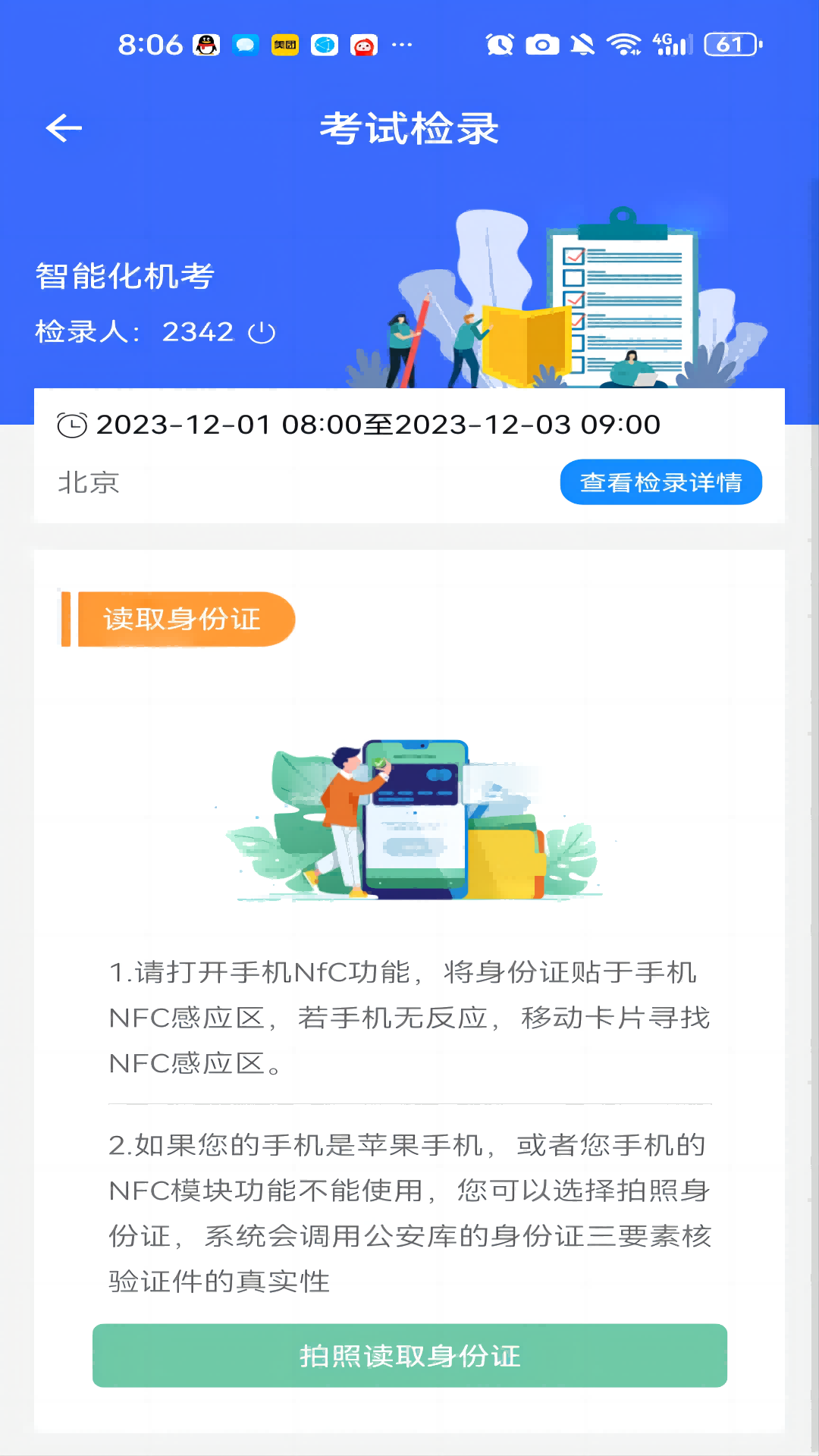Tap 拍照读取身份证 to photograph the ID card
The image size is (819, 1456).
pyautogui.click(x=409, y=1355)
